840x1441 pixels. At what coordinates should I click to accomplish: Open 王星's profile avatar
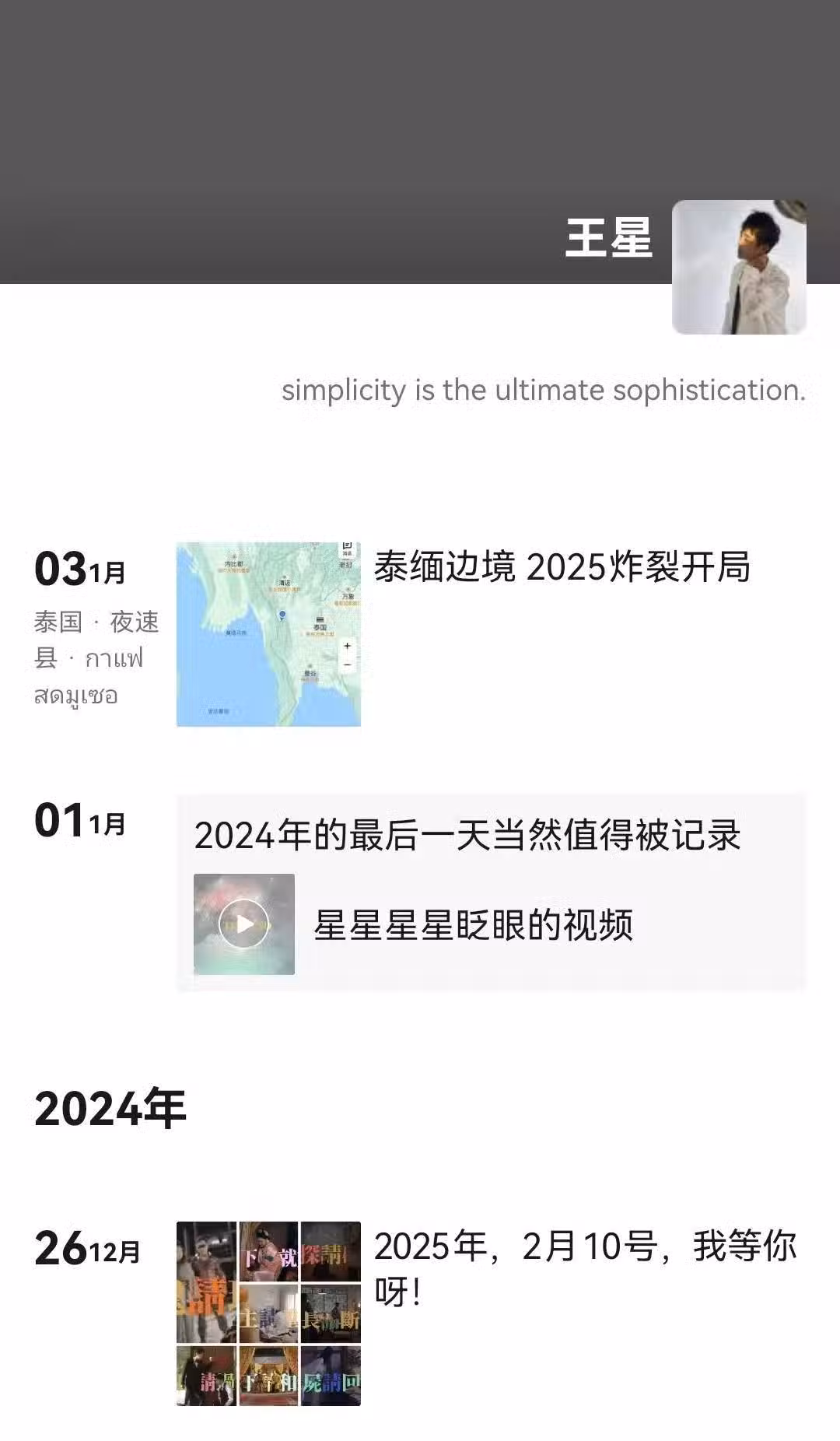point(739,267)
